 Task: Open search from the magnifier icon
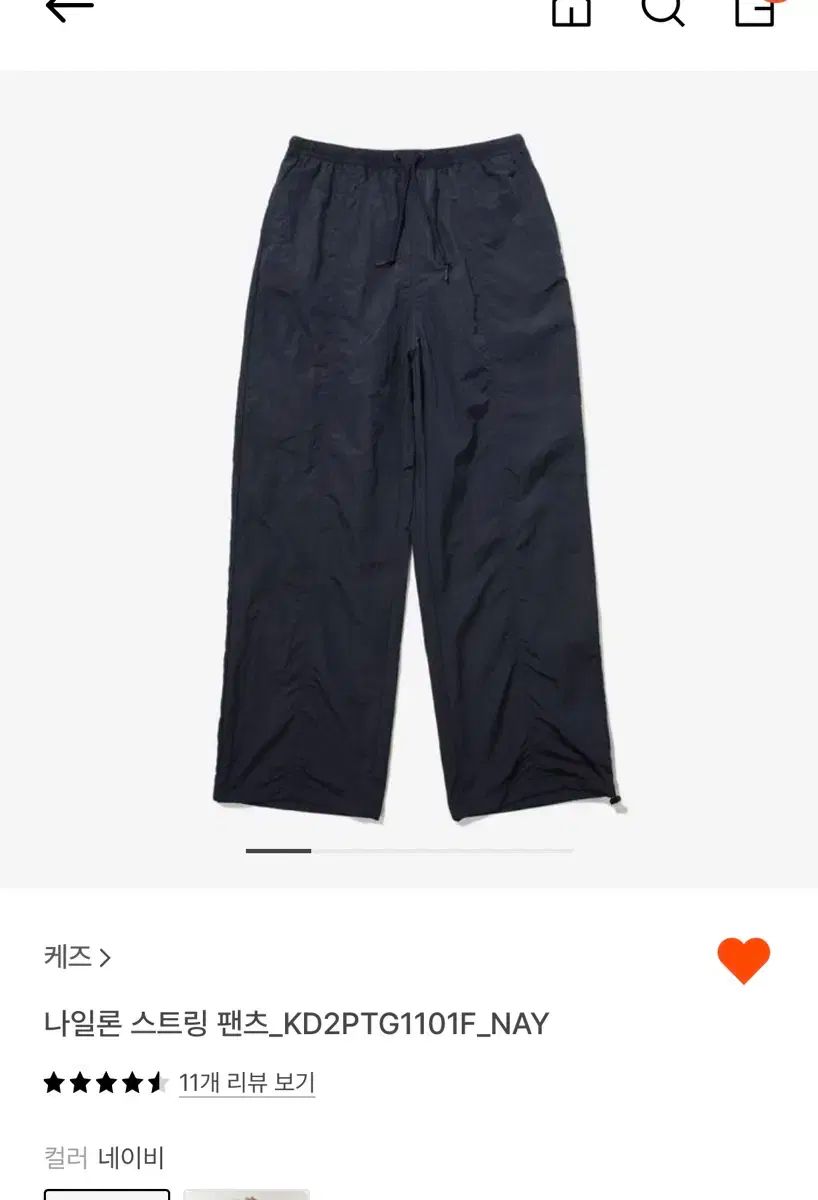coord(662,10)
